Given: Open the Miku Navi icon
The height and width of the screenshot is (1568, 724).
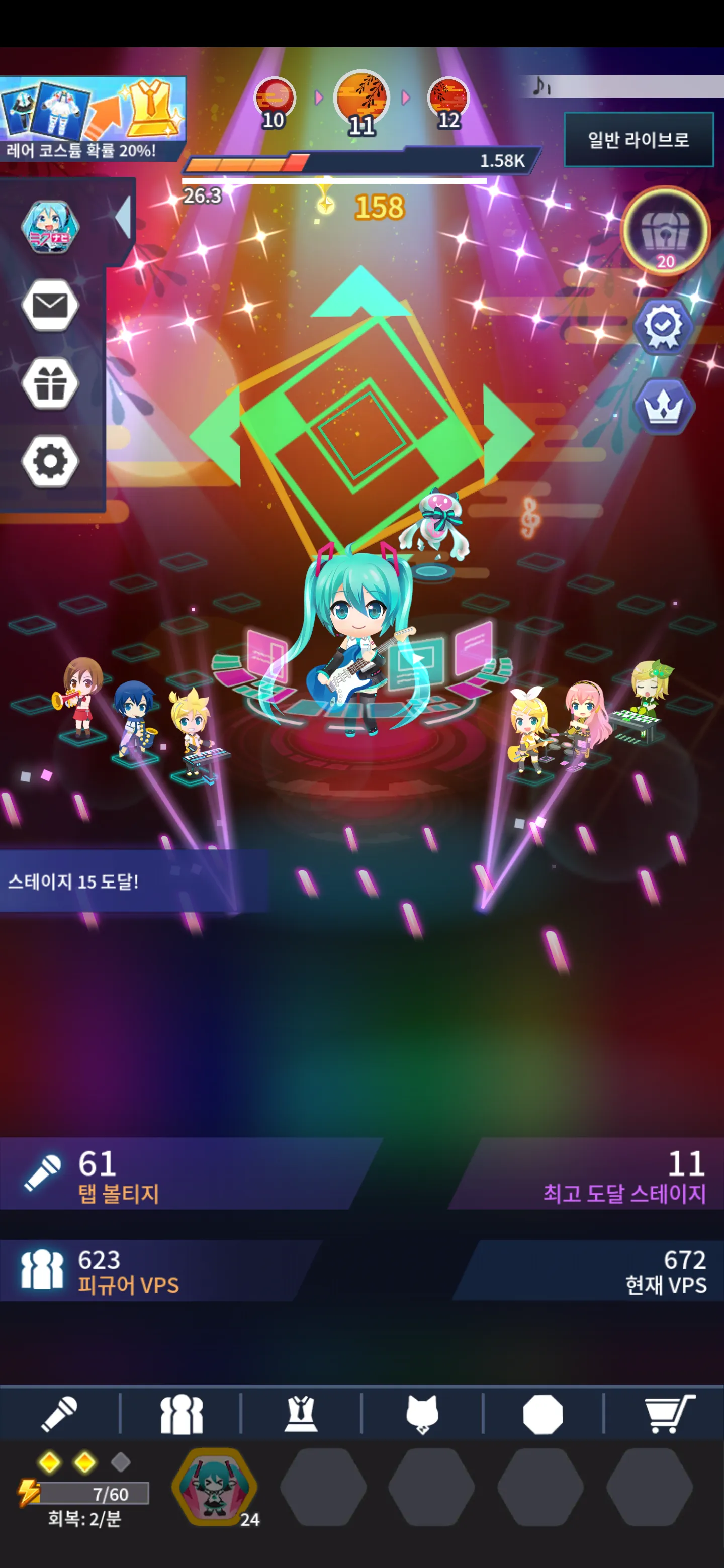Looking at the screenshot, I should (x=50, y=227).
